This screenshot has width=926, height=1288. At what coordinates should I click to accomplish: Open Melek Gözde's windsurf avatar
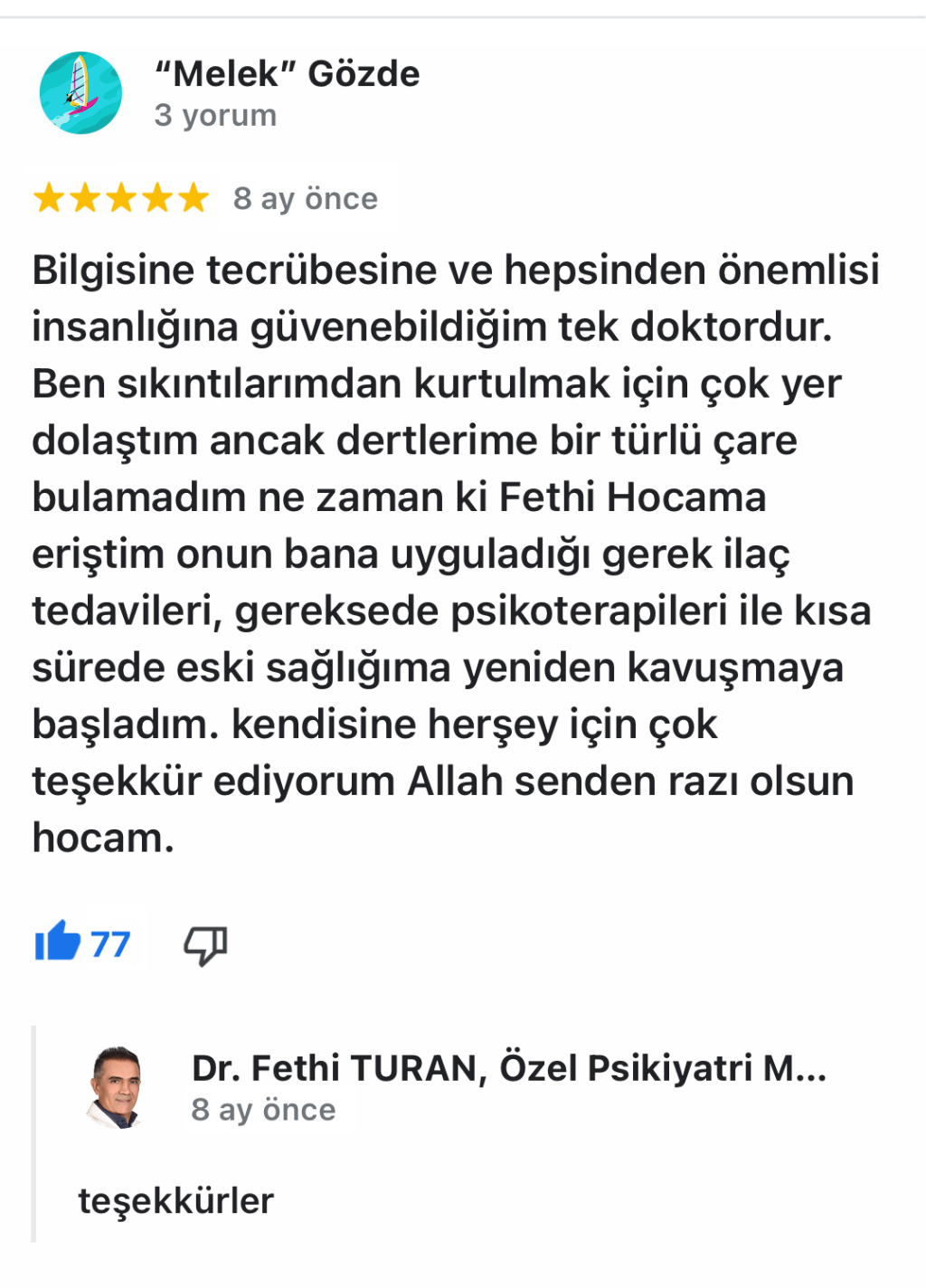[x=80, y=93]
